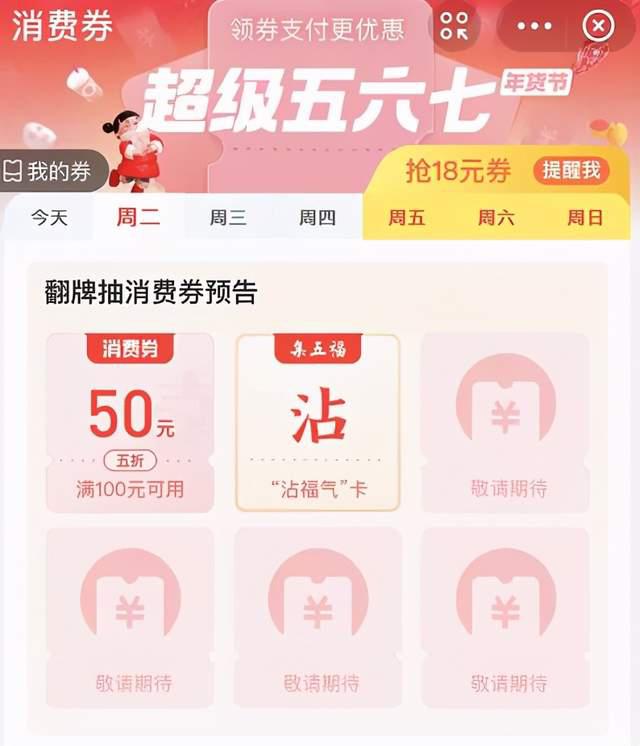
Task: Close the mini program with the X button
Action: point(597,26)
